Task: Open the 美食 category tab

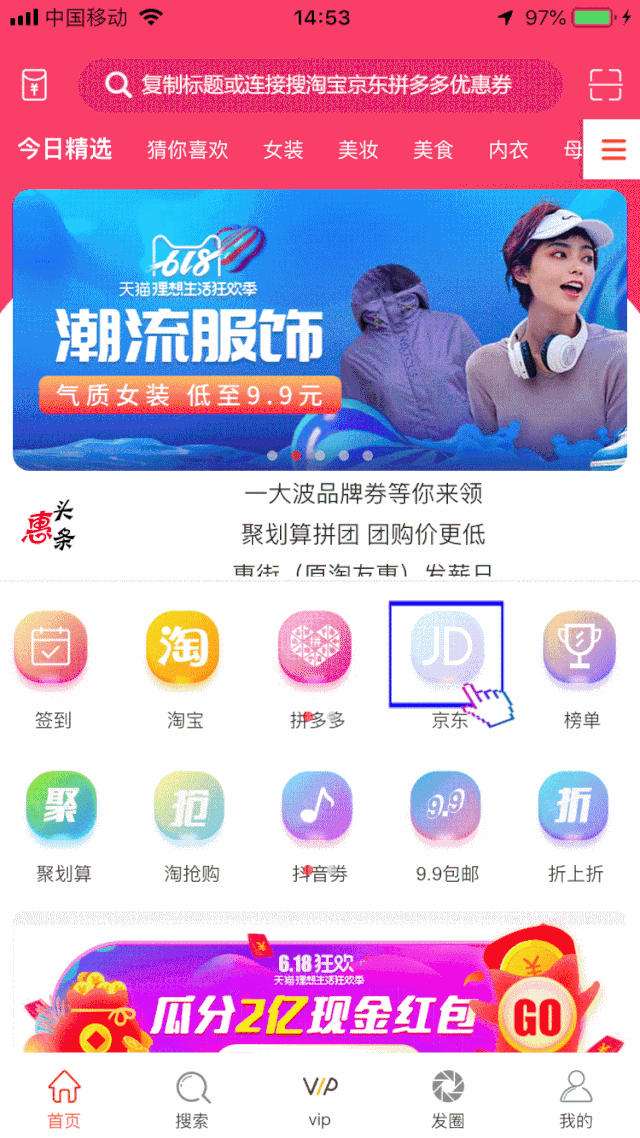Action: [433, 150]
